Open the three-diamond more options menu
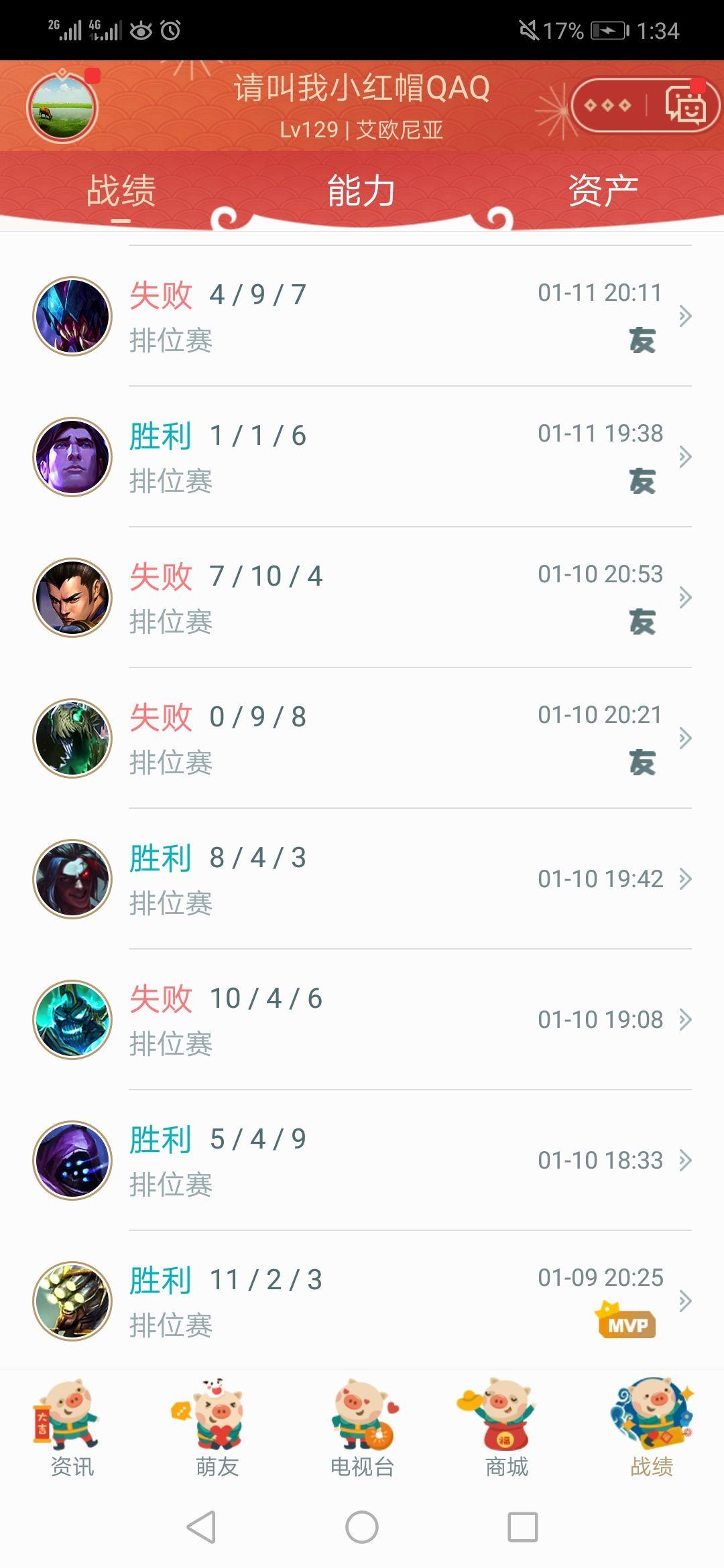Screen dimensions: 724x1568 608,105
